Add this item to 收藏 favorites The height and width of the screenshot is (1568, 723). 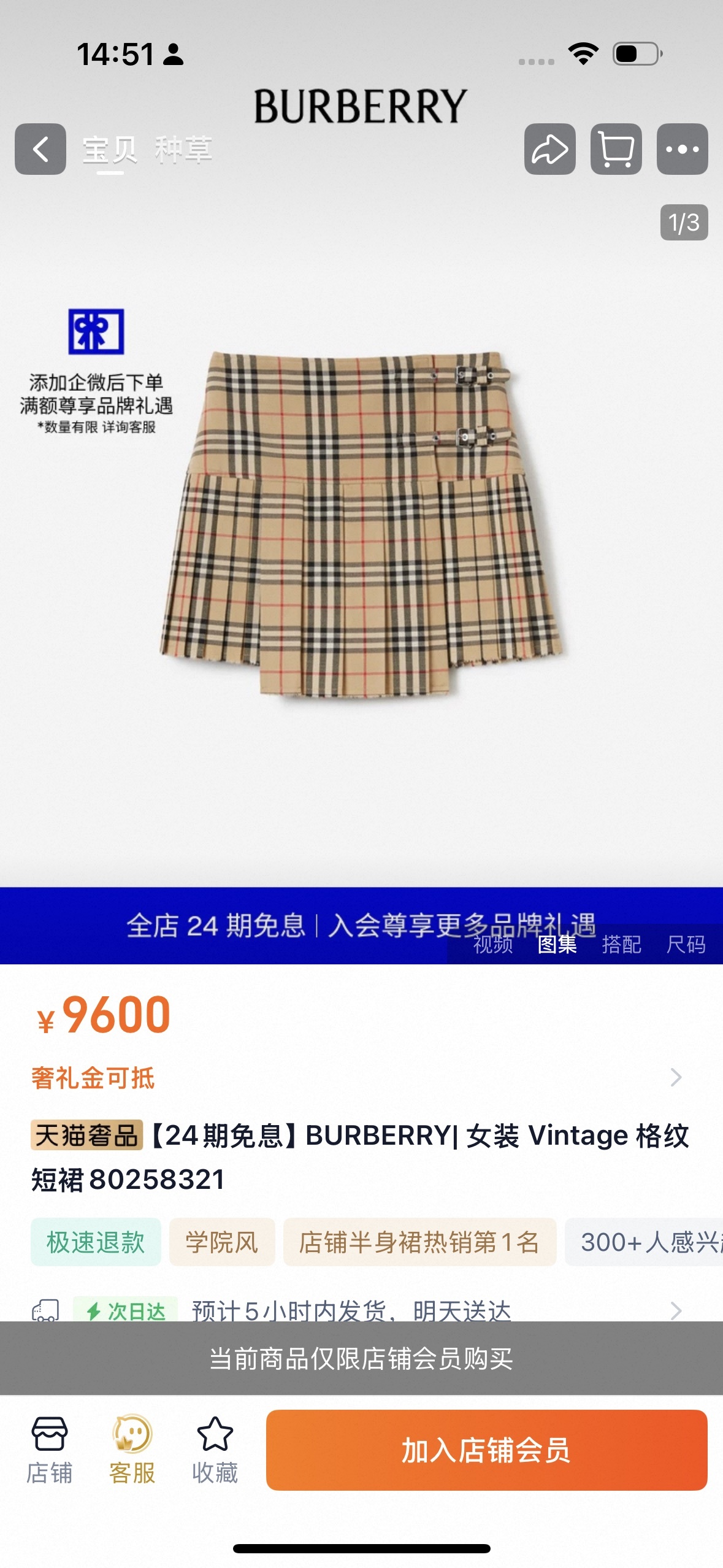coord(215,1449)
